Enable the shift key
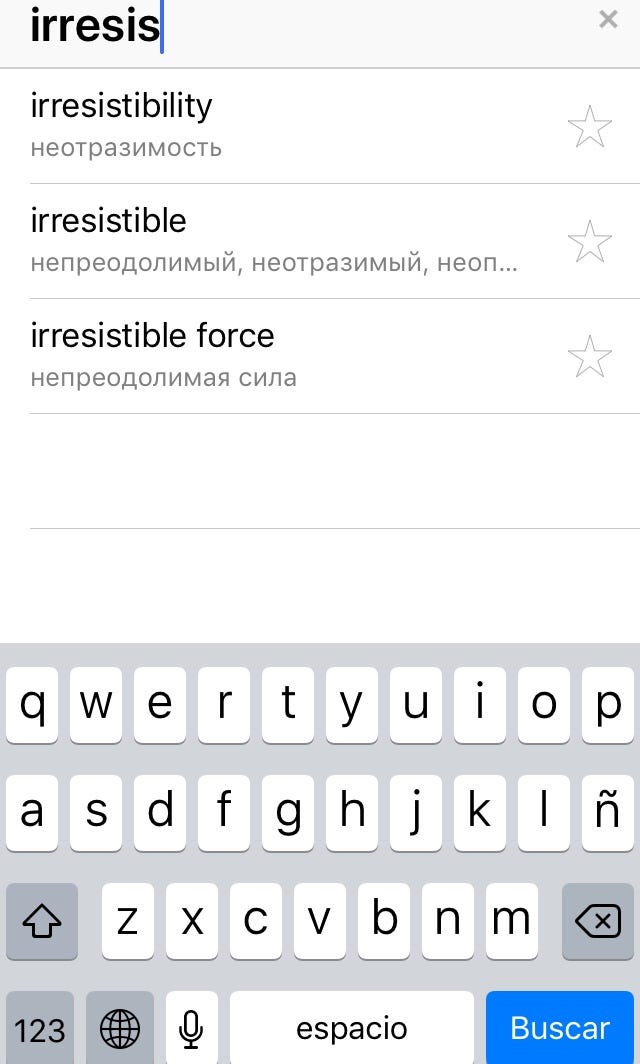The width and height of the screenshot is (640, 1064). (42, 921)
